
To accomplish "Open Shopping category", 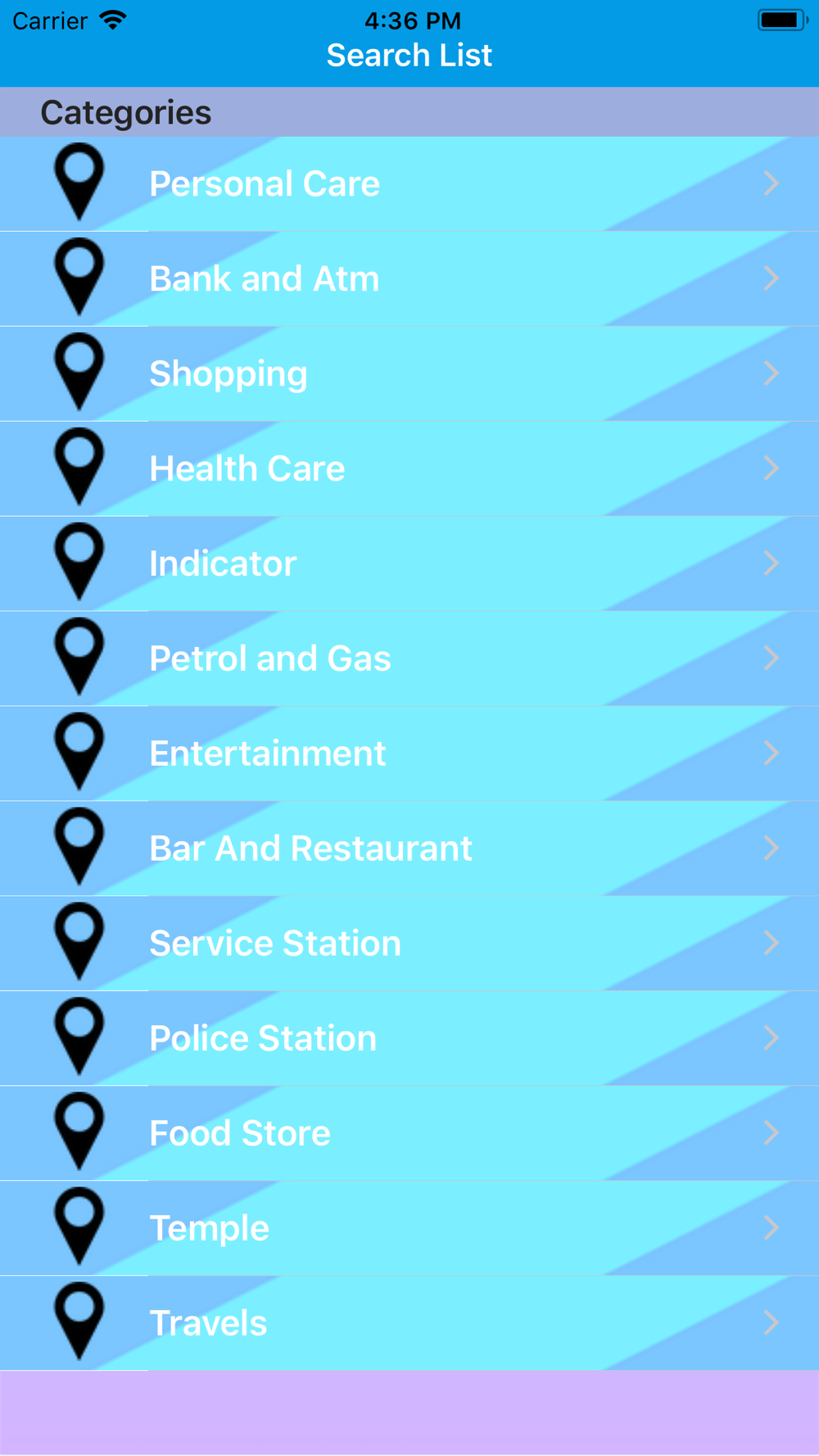I will pyautogui.click(x=409, y=373).
